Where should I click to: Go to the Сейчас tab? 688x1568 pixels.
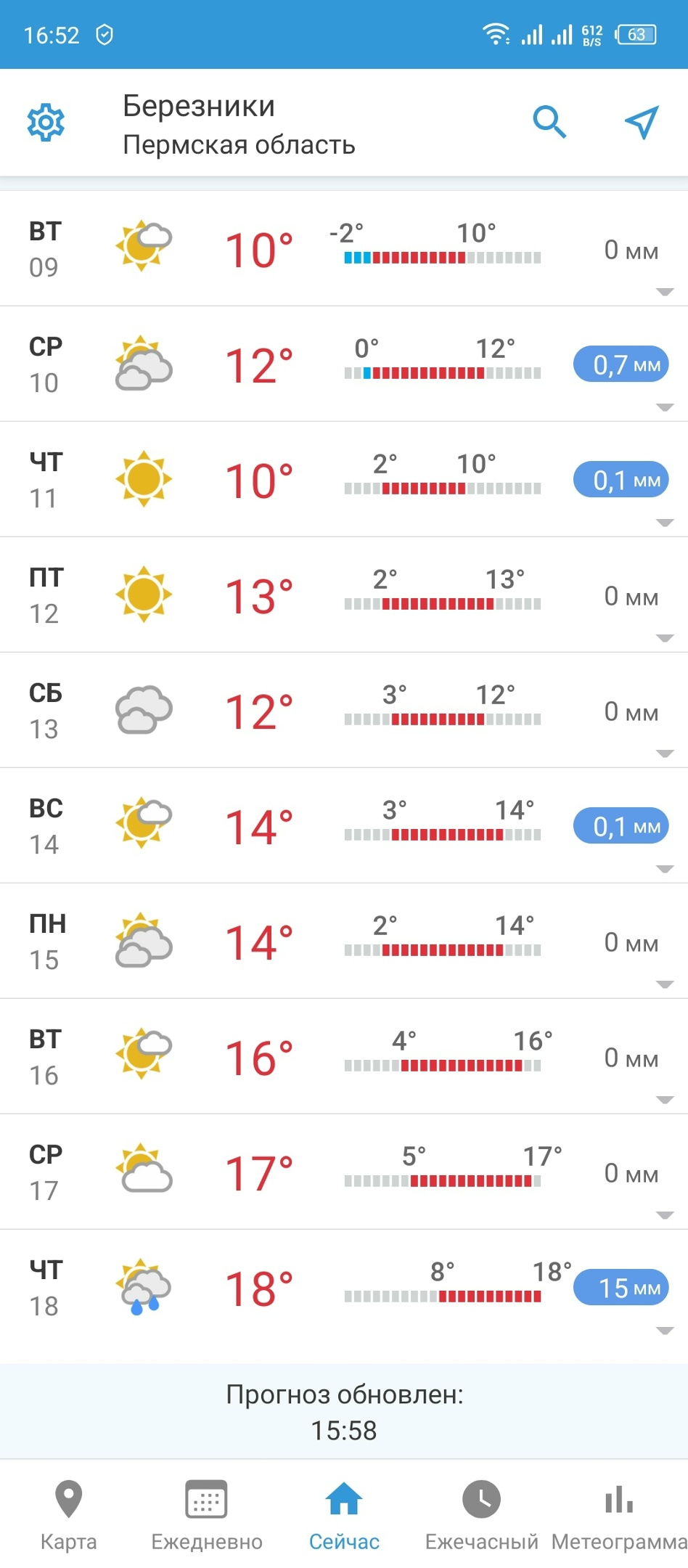pos(344,1514)
